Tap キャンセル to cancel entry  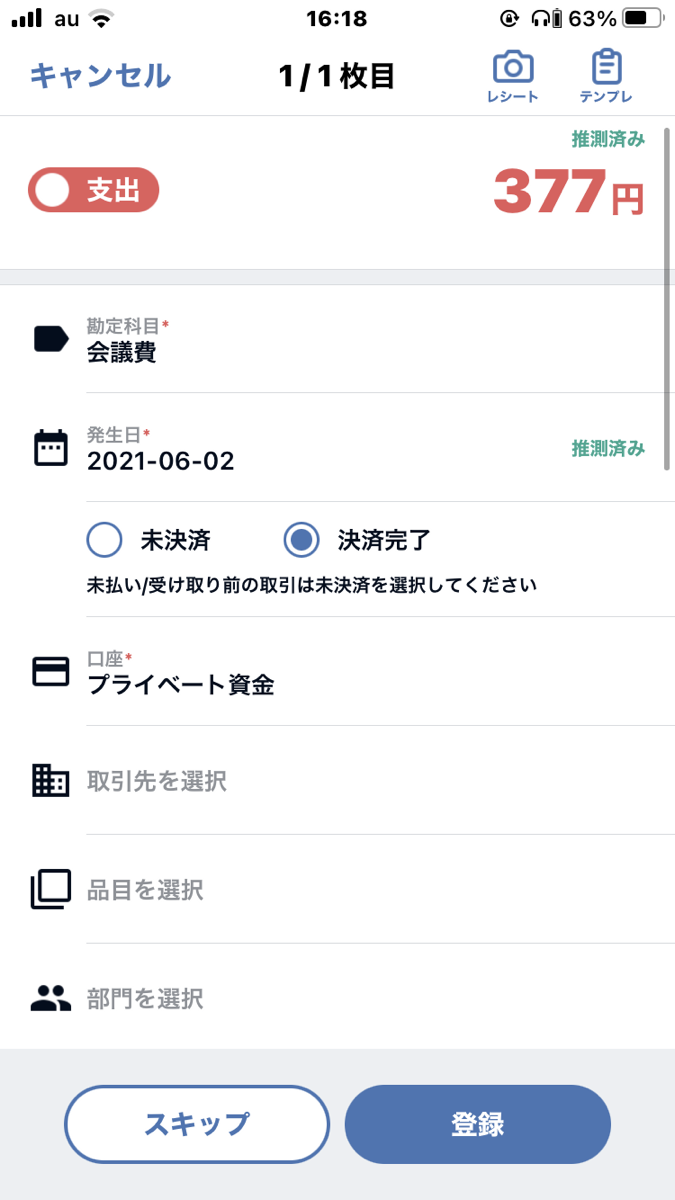(100, 76)
